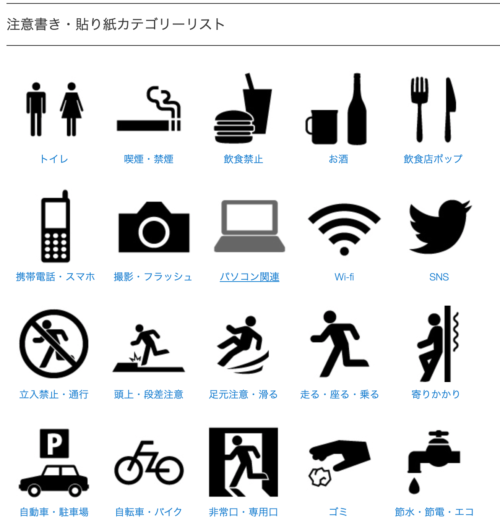Viewport: 500px width, 528px height.
Task: Go to 撮影・フラッシュ category
Action: (x=153, y=277)
